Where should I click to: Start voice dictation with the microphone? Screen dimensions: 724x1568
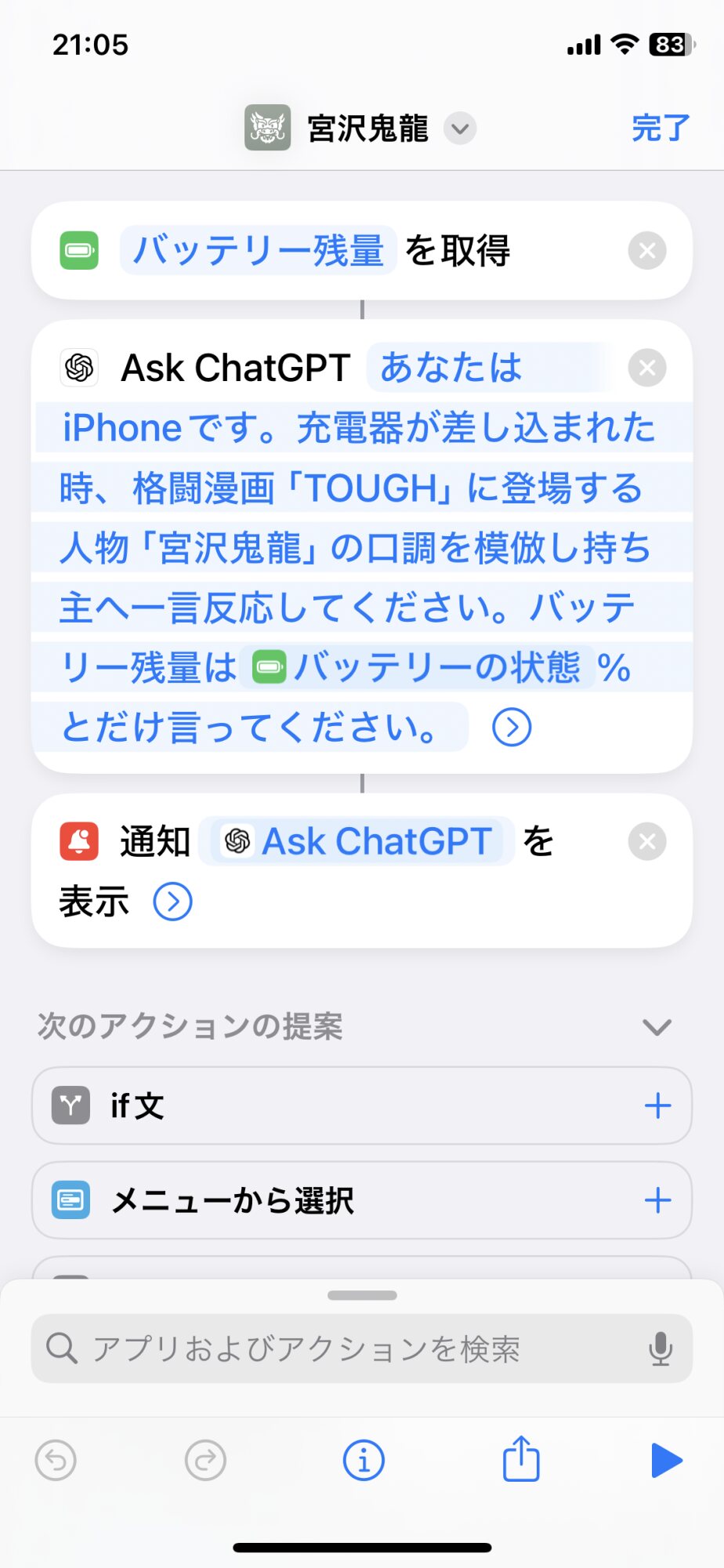(x=660, y=1348)
